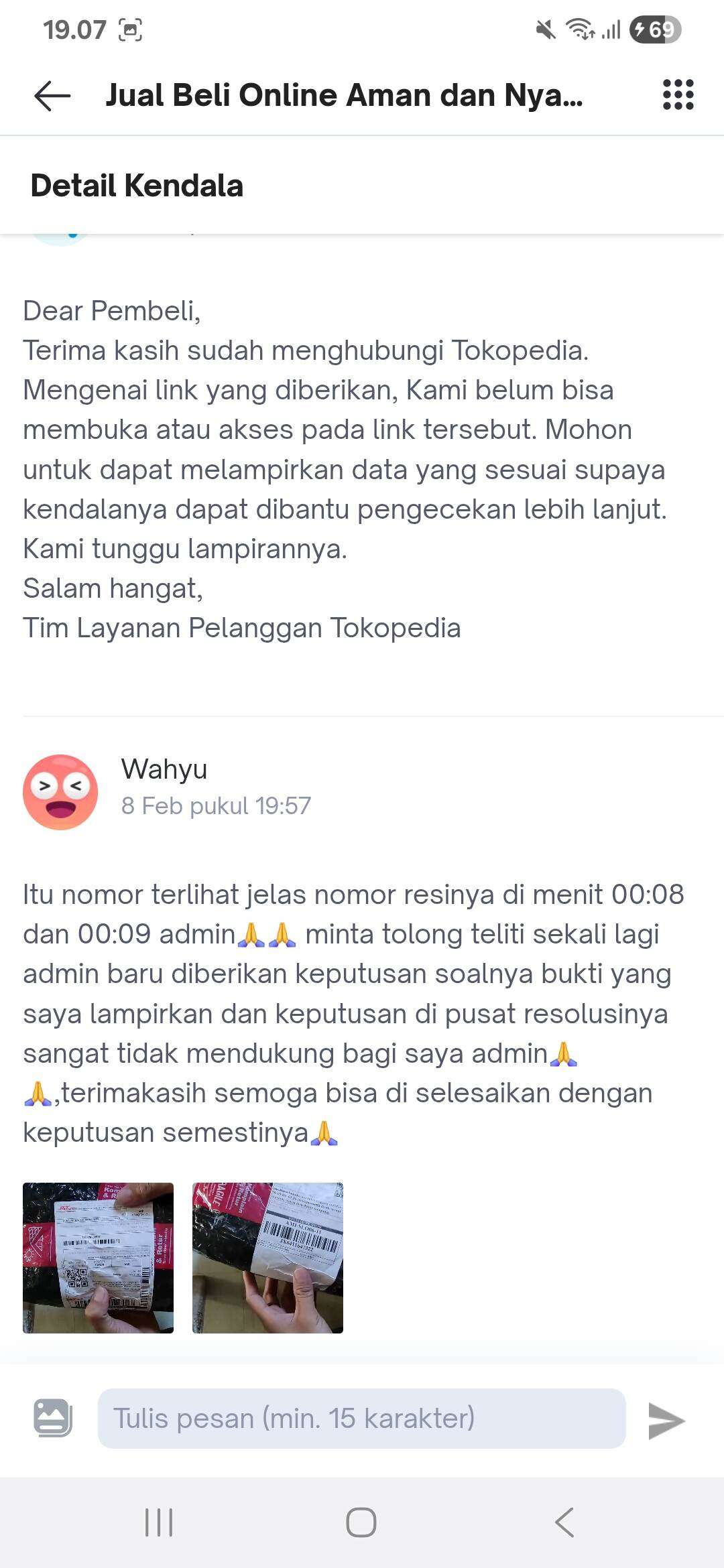The width and height of the screenshot is (724, 1568).
Task: Send the message with the arrow icon
Action: tap(666, 1420)
